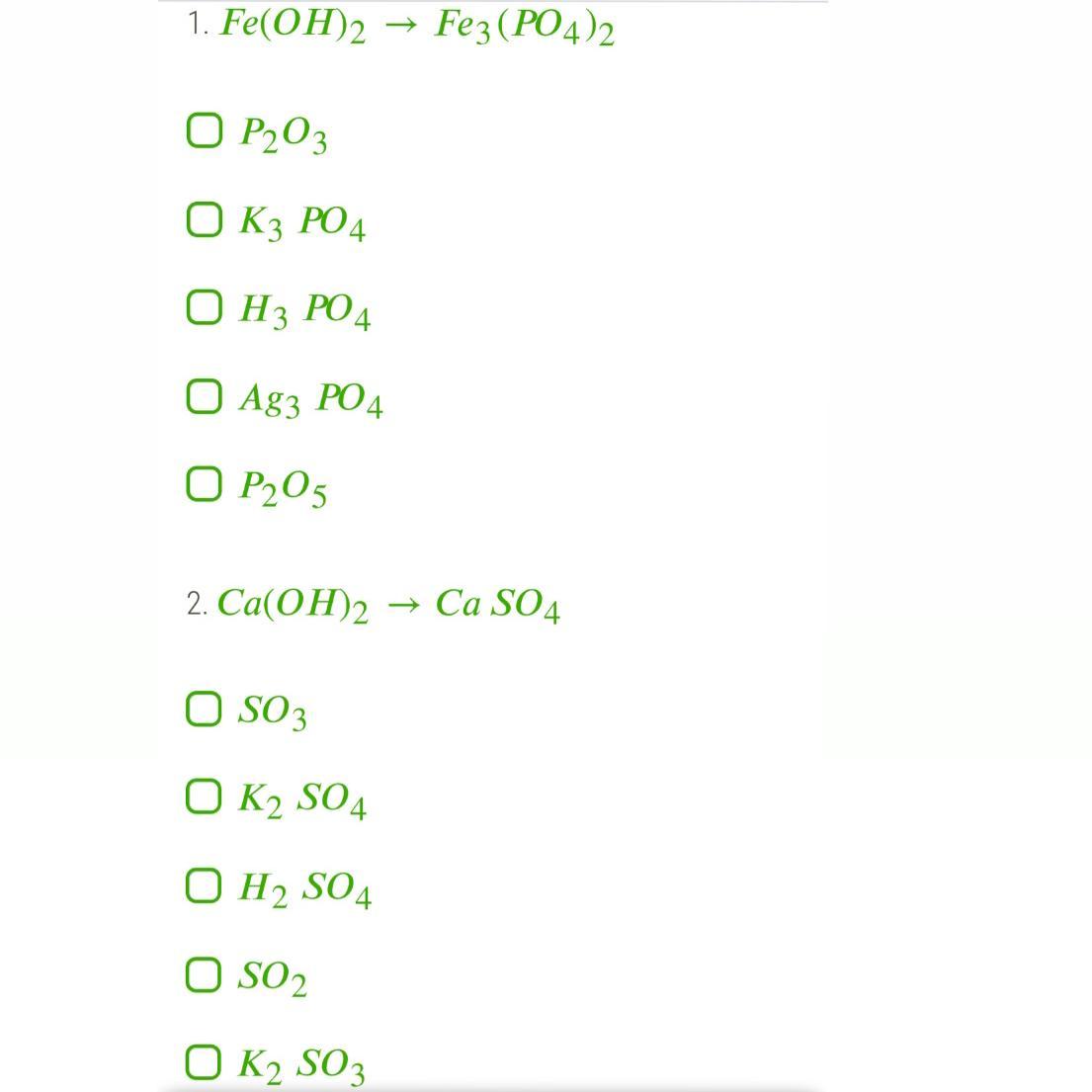This screenshot has width=1092, height=1092.
Task: Choose the K2SO3 answer checkbox
Action: [204, 1061]
